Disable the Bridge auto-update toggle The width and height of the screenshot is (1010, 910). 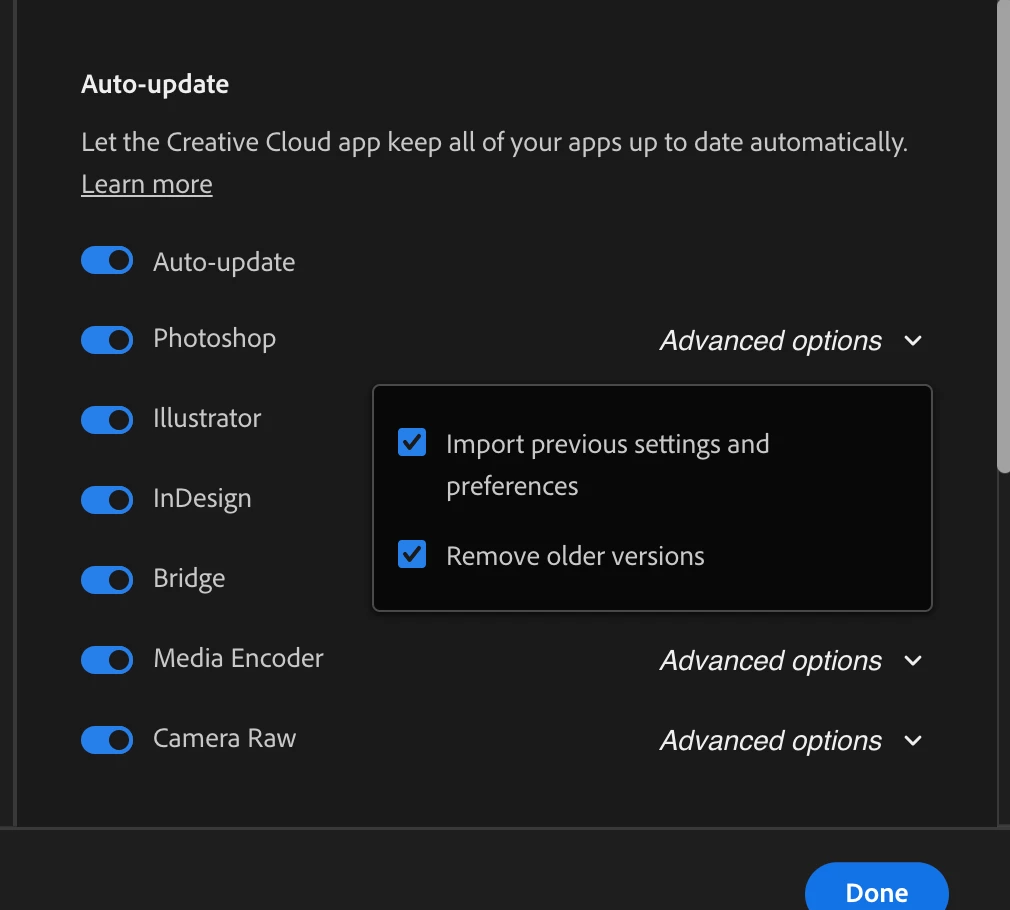(107, 579)
